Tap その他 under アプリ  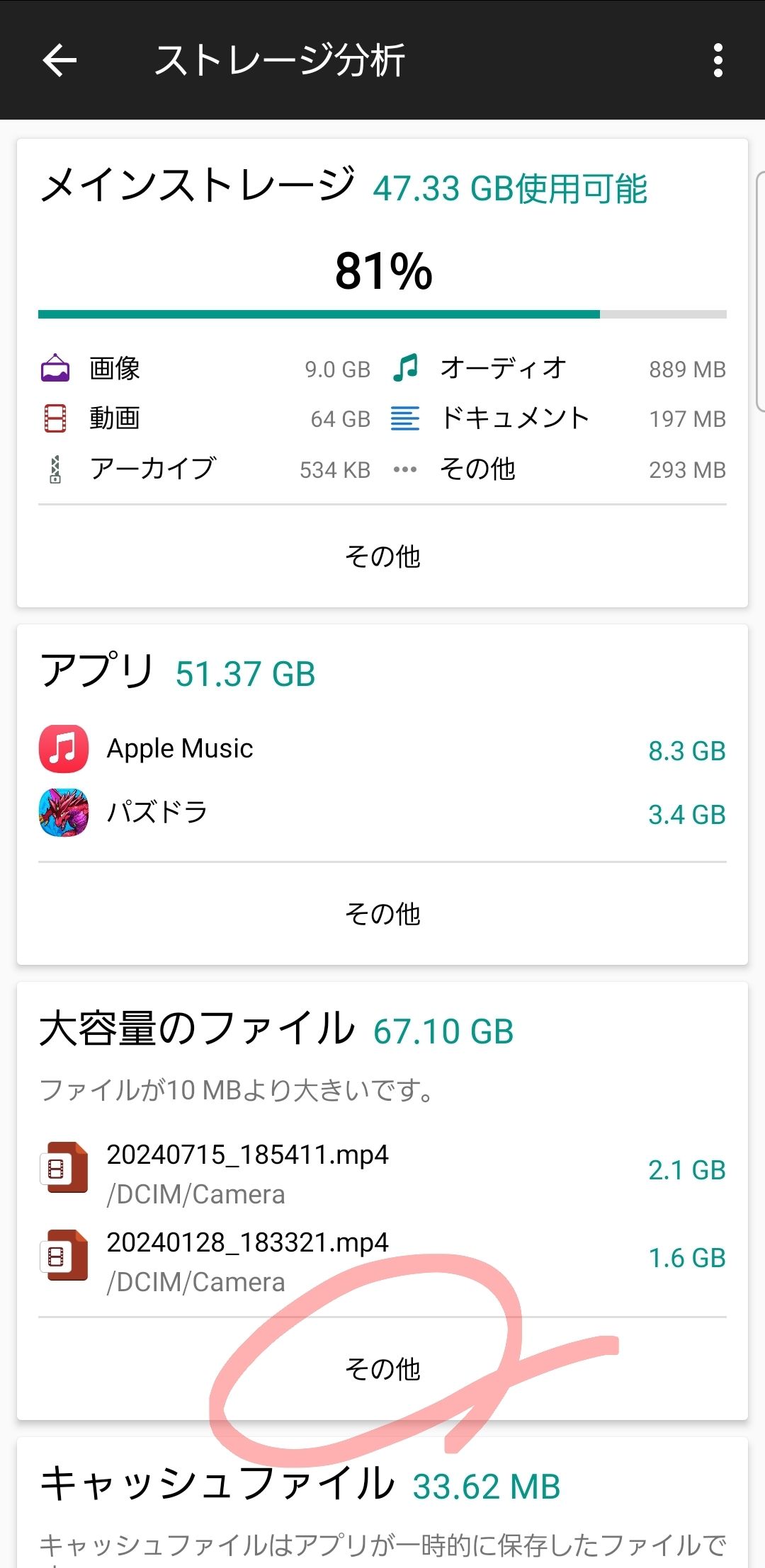pyautogui.click(x=382, y=914)
